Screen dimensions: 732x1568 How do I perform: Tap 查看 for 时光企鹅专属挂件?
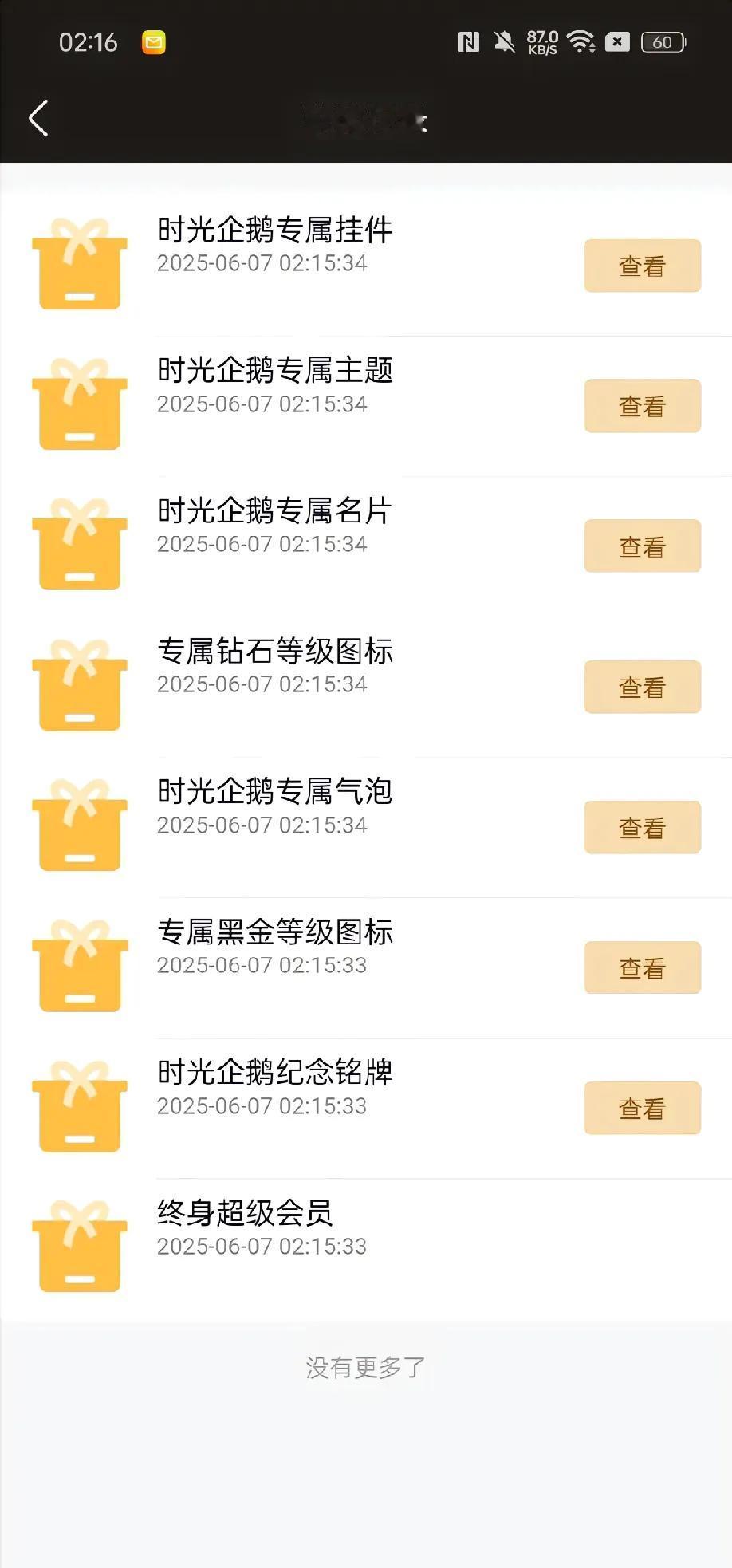tap(642, 266)
